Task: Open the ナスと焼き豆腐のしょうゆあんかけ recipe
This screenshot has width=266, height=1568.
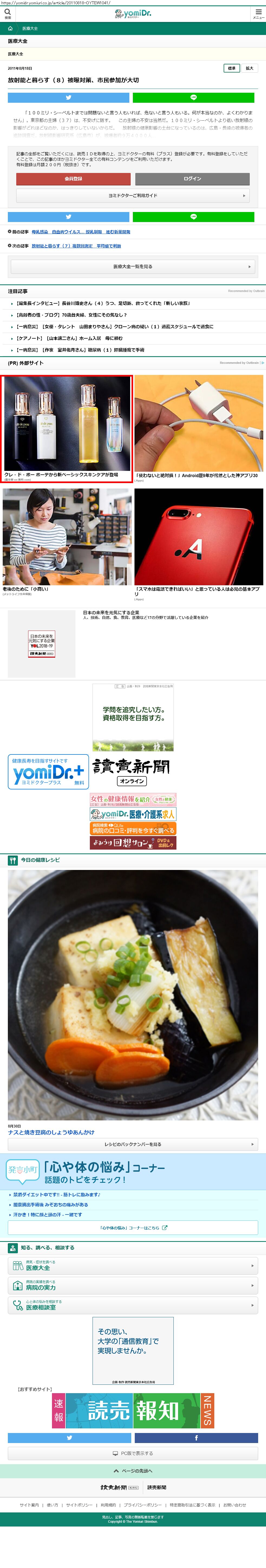Action: pos(51,1132)
